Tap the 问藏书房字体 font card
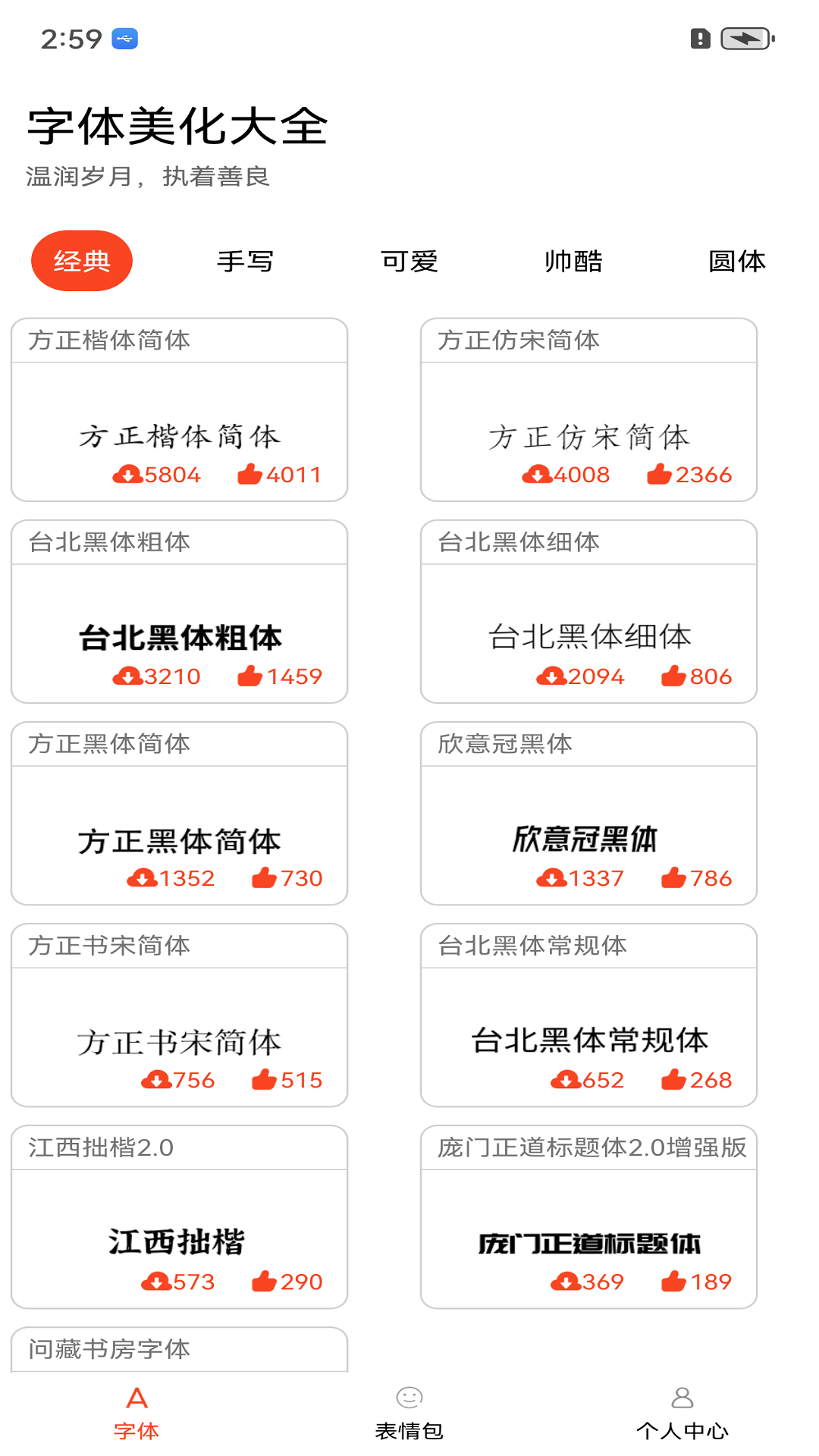The height and width of the screenshot is (1456, 819). [x=180, y=1350]
